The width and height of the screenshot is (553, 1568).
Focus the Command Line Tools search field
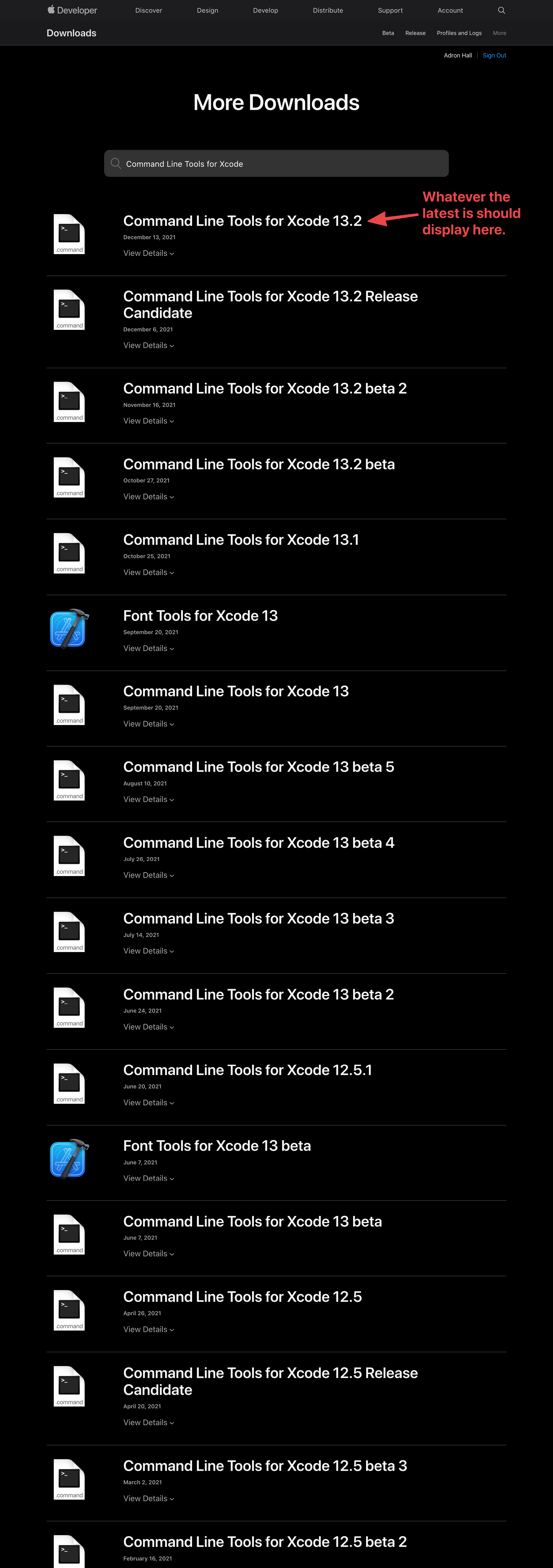pos(276,164)
